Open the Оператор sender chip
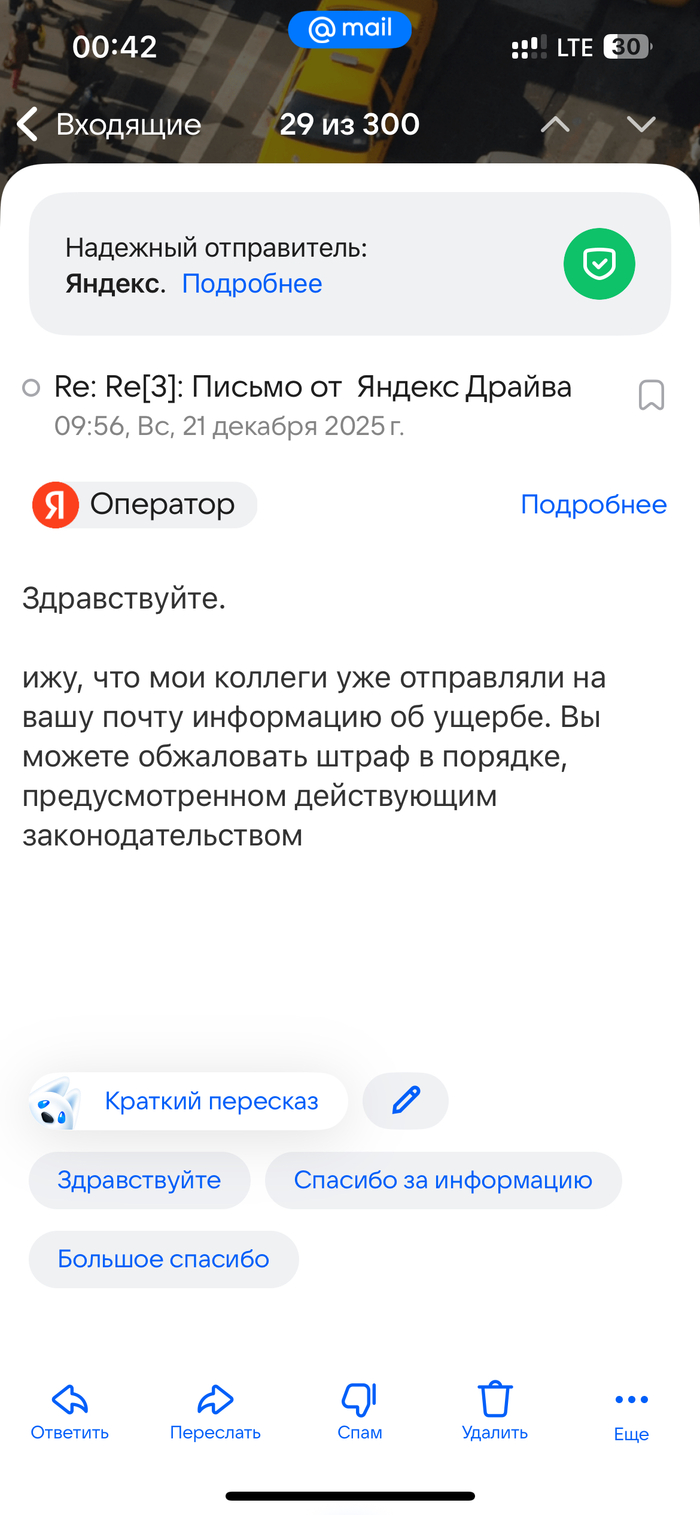 [x=145, y=505]
